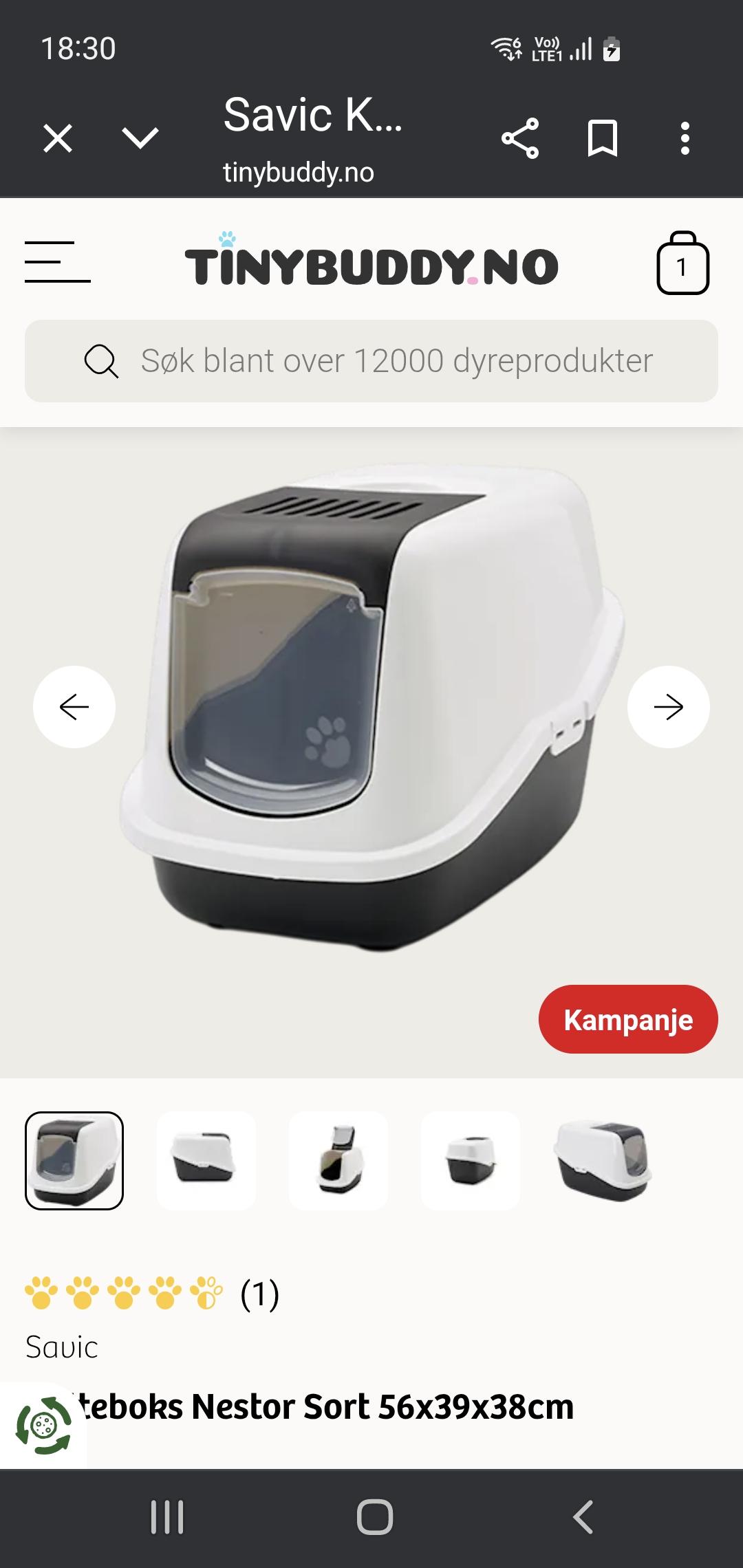
Task: Show the next product image
Action: pos(669,707)
